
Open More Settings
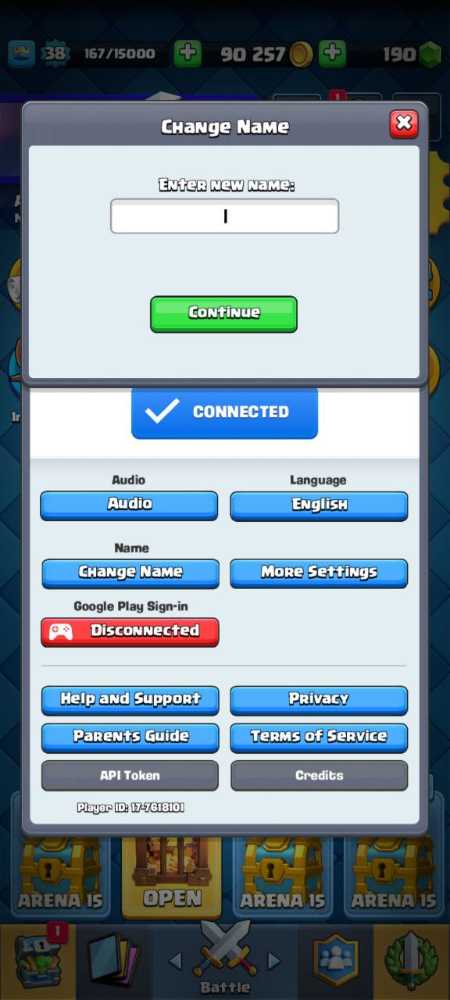pyautogui.click(x=319, y=573)
